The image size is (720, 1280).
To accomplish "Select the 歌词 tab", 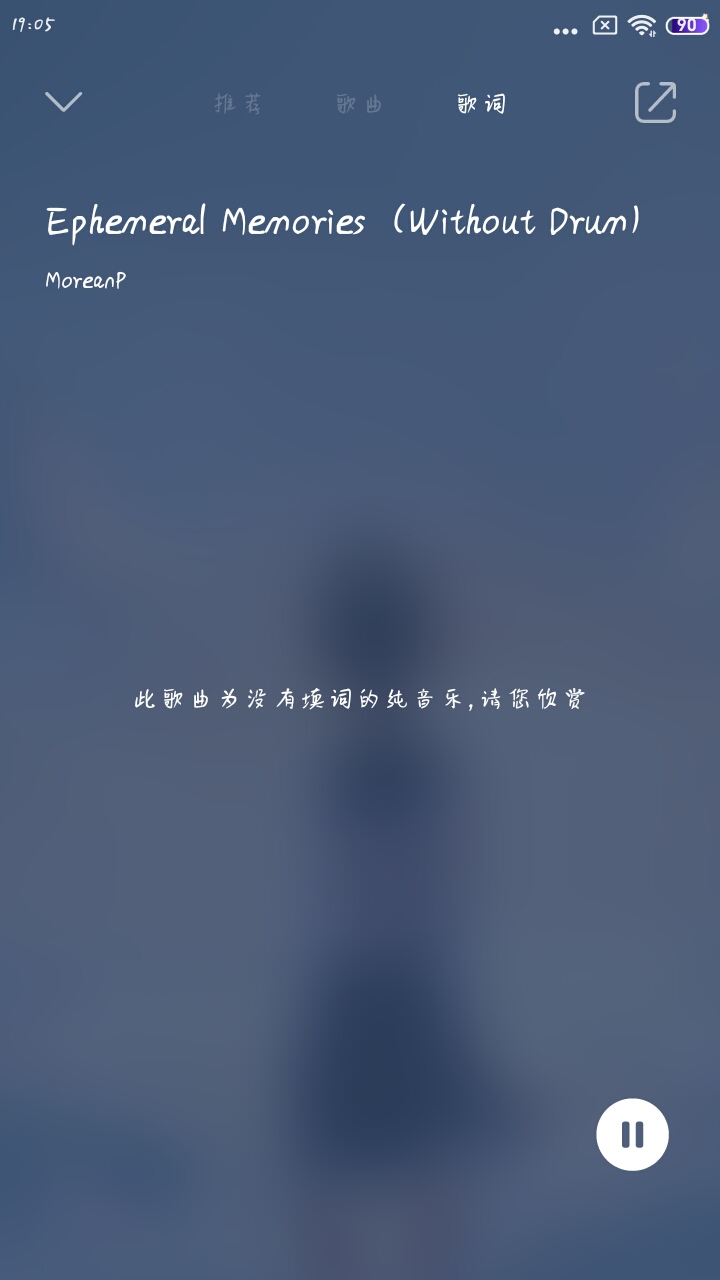I will [482, 104].
